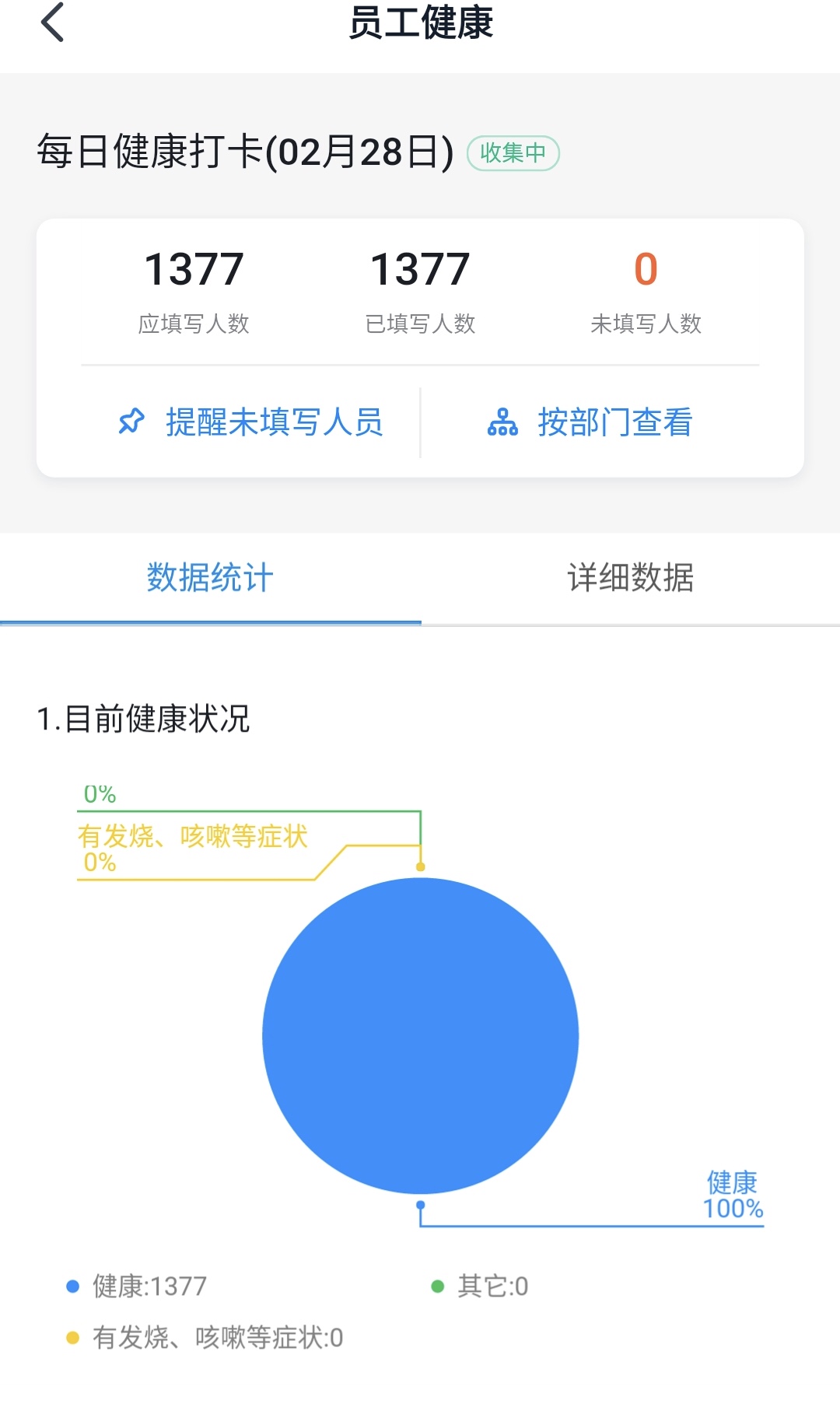The height and width of the screenshot is (1421, 840).
Task: Select the 数据统计 tab
Action: point(210,578)
